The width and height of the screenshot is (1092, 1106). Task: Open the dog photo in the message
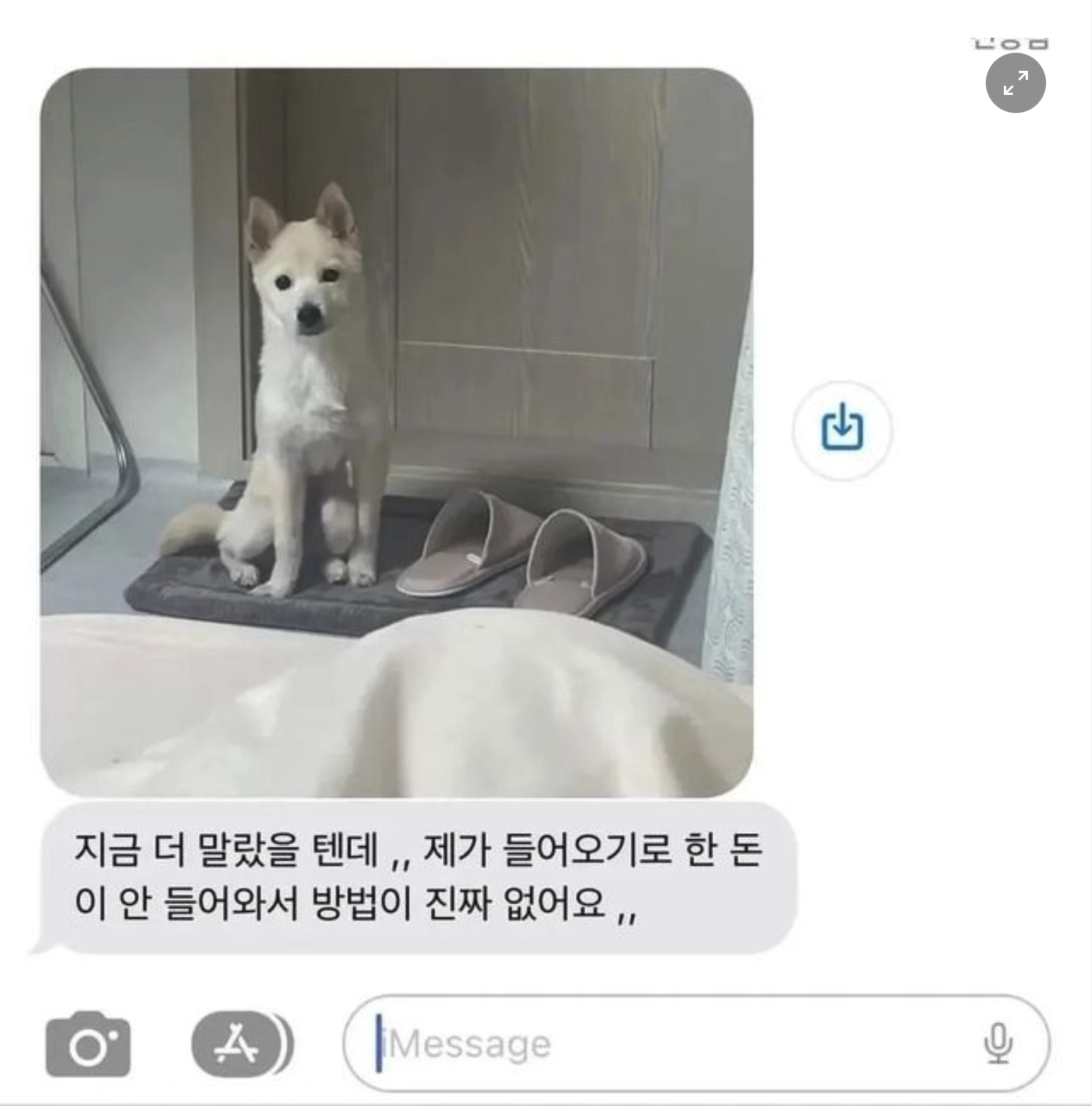coord(396,432)
